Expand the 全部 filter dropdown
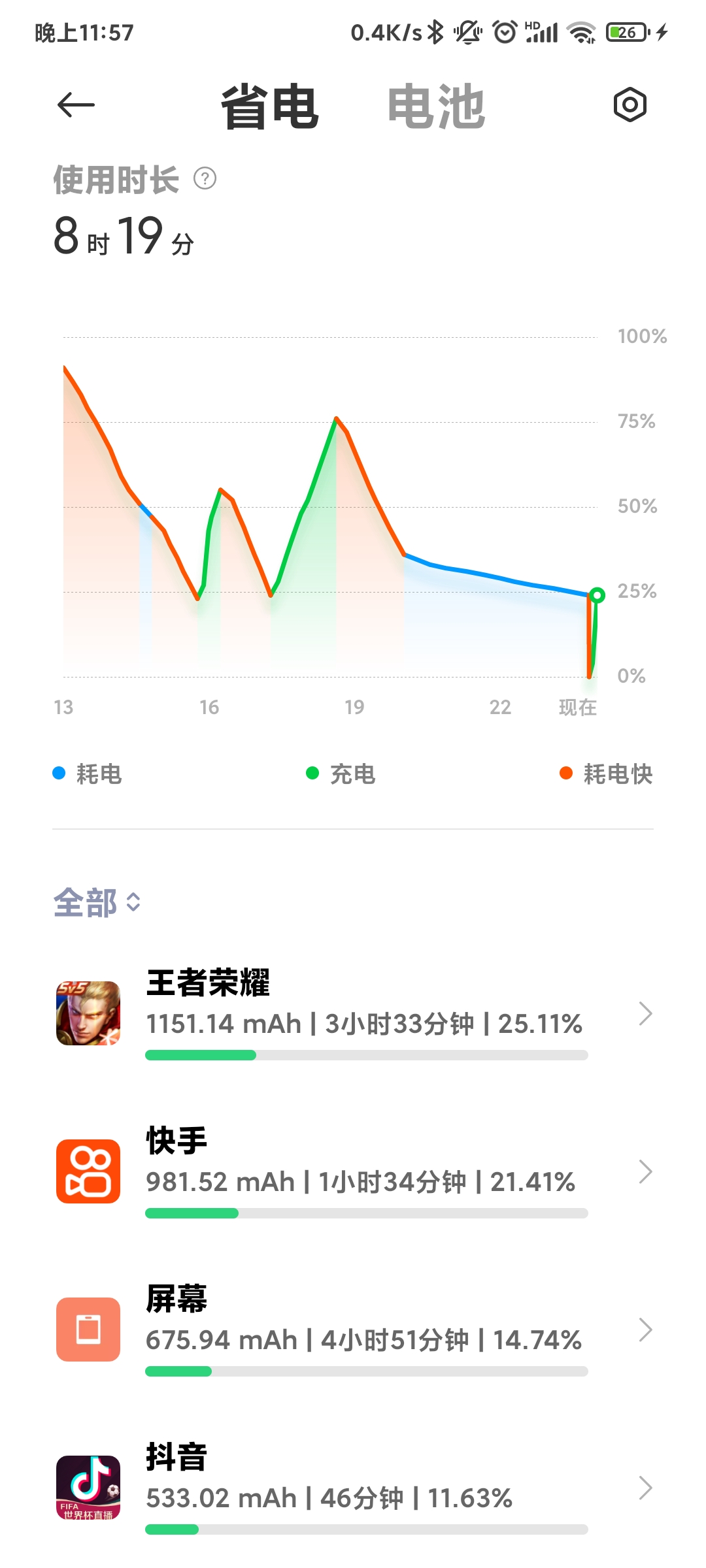The height and width of the screenshot is (1568, 706). [x=97, y=903]
